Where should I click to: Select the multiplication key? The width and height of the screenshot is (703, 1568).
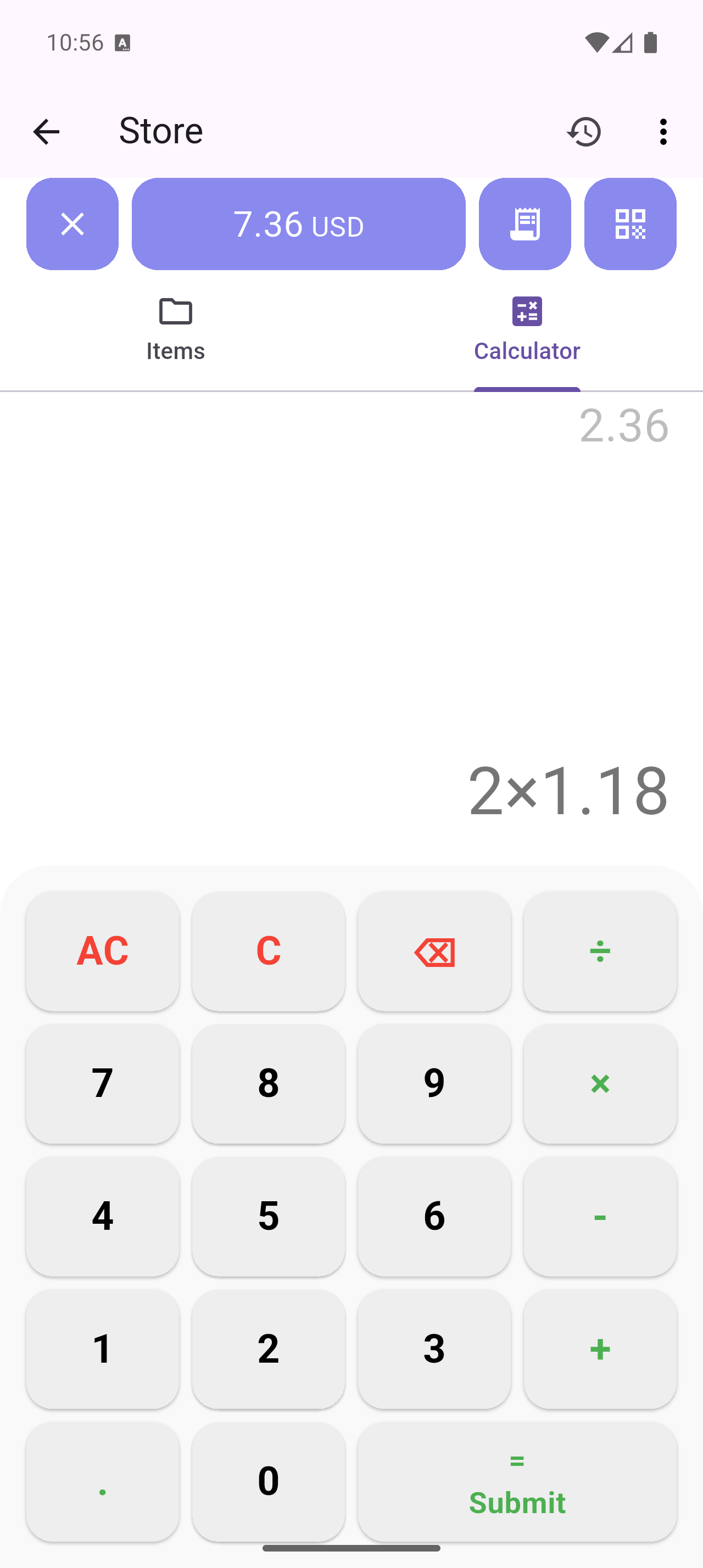click(600, 1084)
